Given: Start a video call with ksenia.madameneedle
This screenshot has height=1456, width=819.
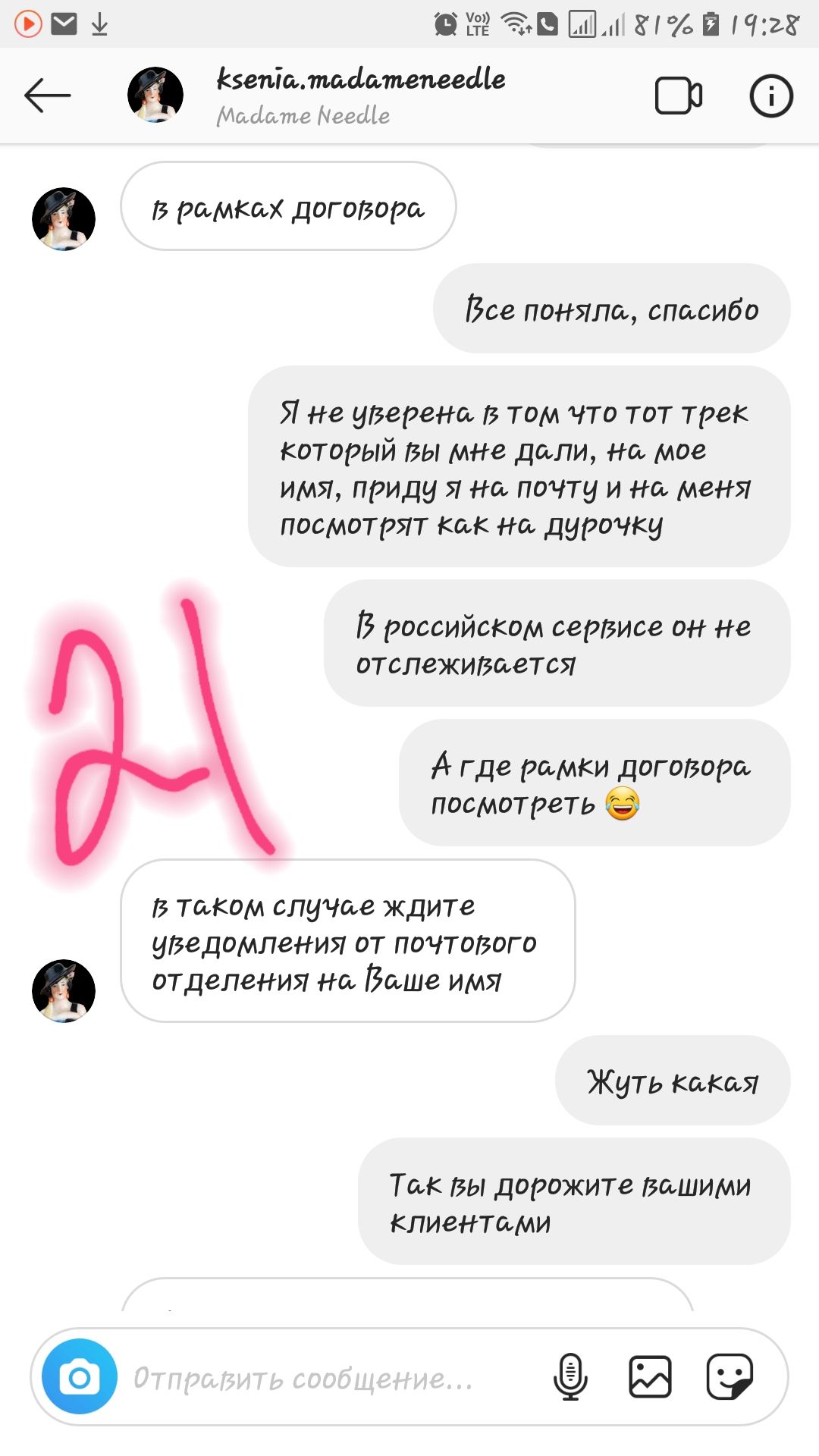Looking at the screenshot, I should [x=678, y=96].
